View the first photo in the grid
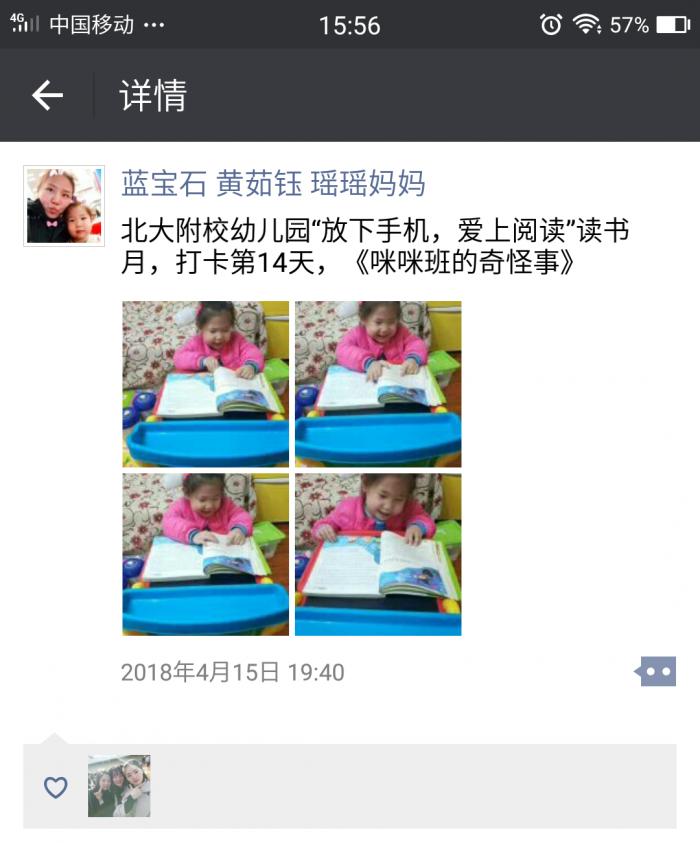Viewport: 700px width, 843px height. pyautogui.click(x=205, y=384)
